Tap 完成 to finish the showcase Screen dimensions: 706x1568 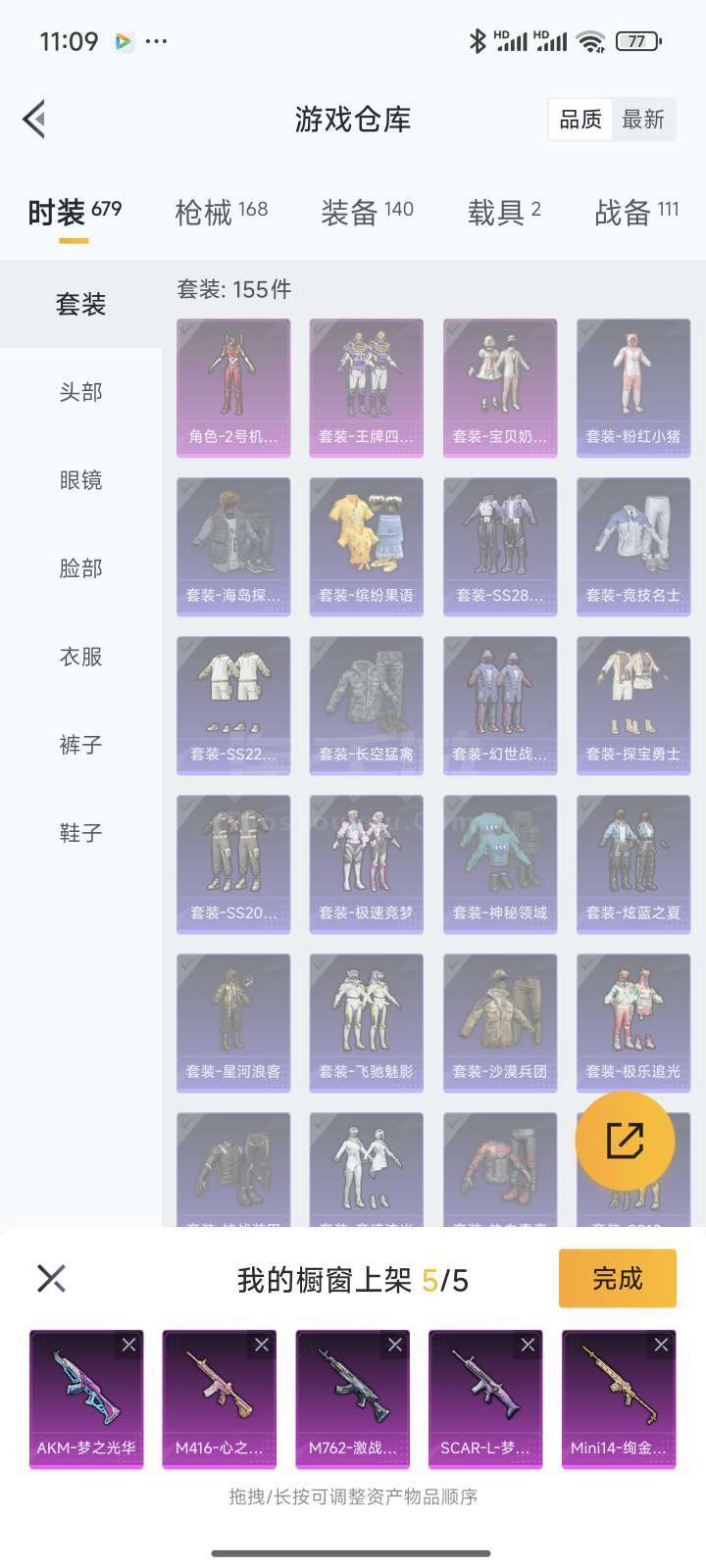click(x=618, y=1278)
